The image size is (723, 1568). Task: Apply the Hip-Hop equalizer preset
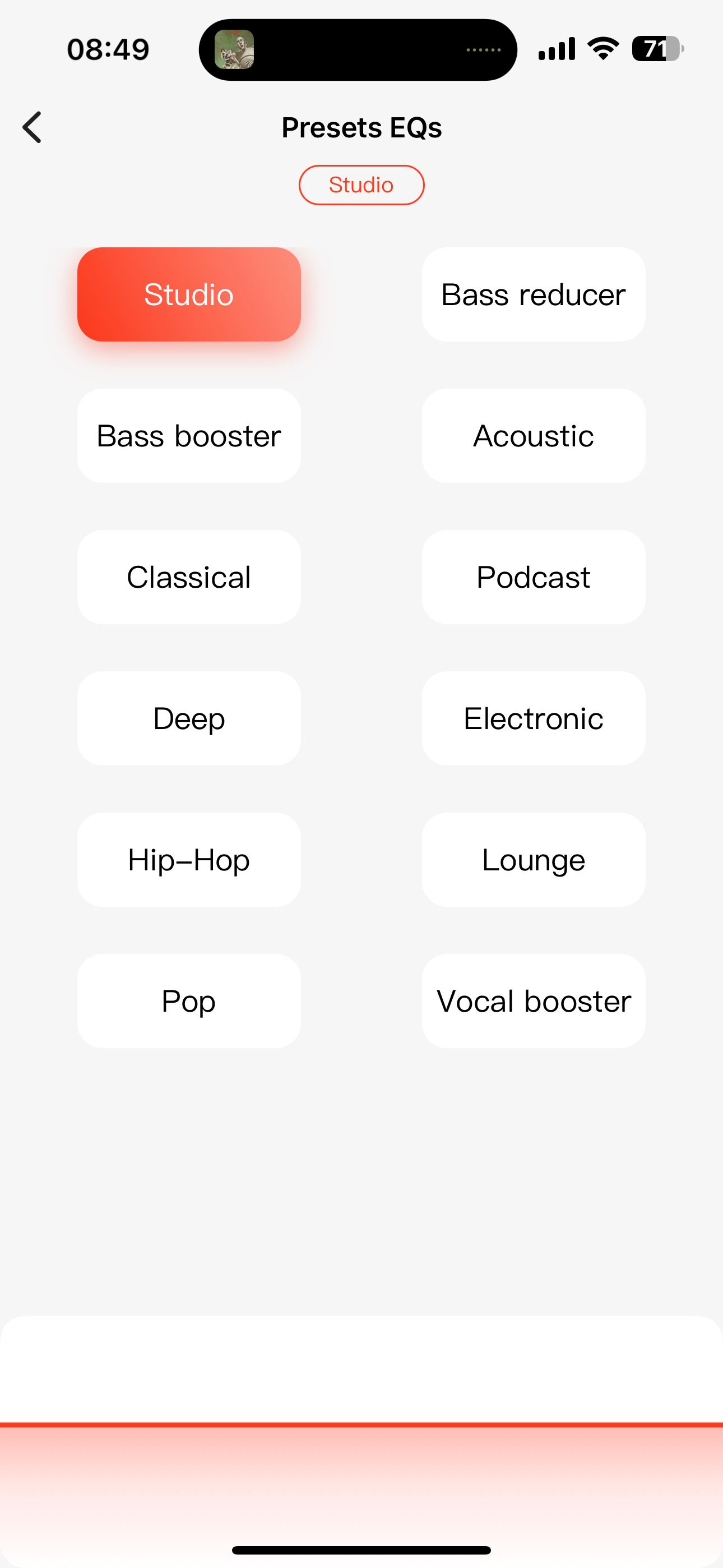pyautogui.click(x=188, y=860)
